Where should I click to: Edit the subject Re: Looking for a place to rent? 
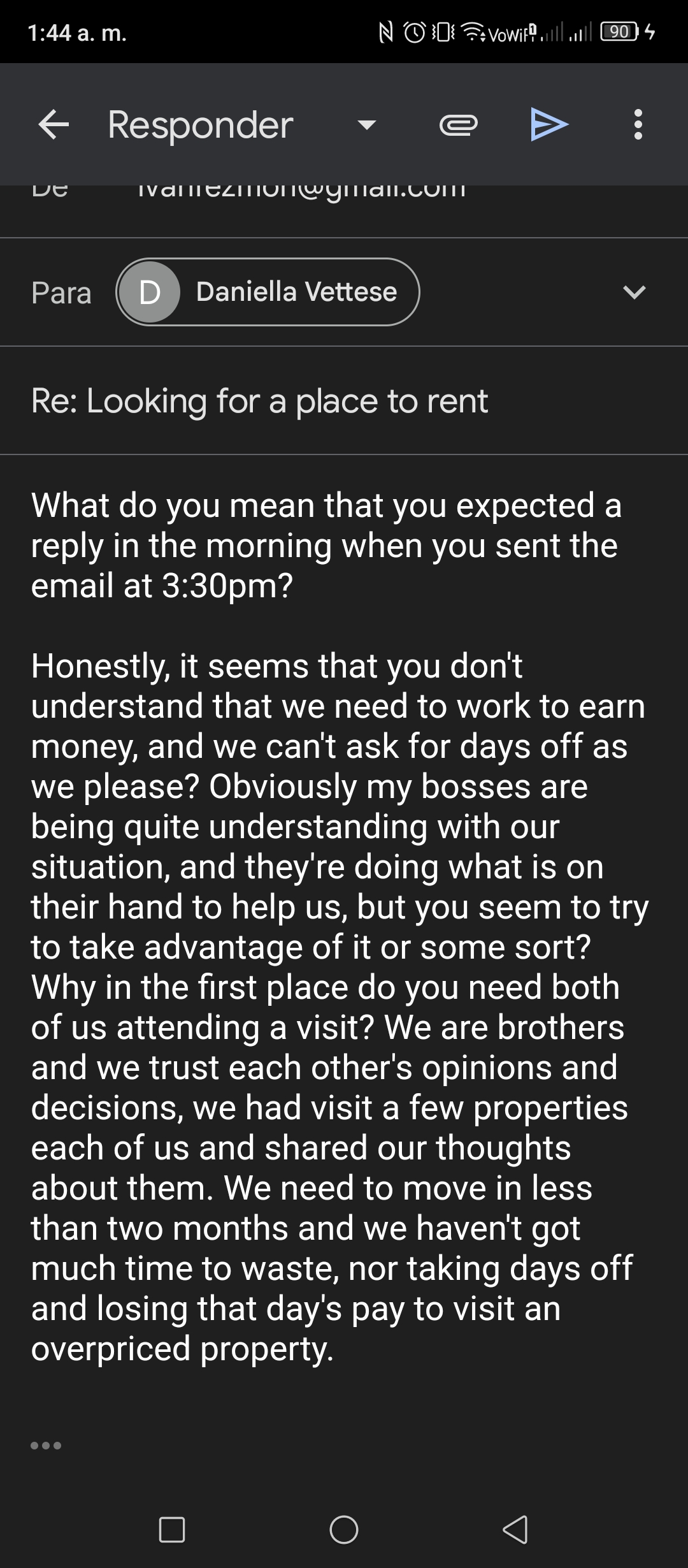344,401
